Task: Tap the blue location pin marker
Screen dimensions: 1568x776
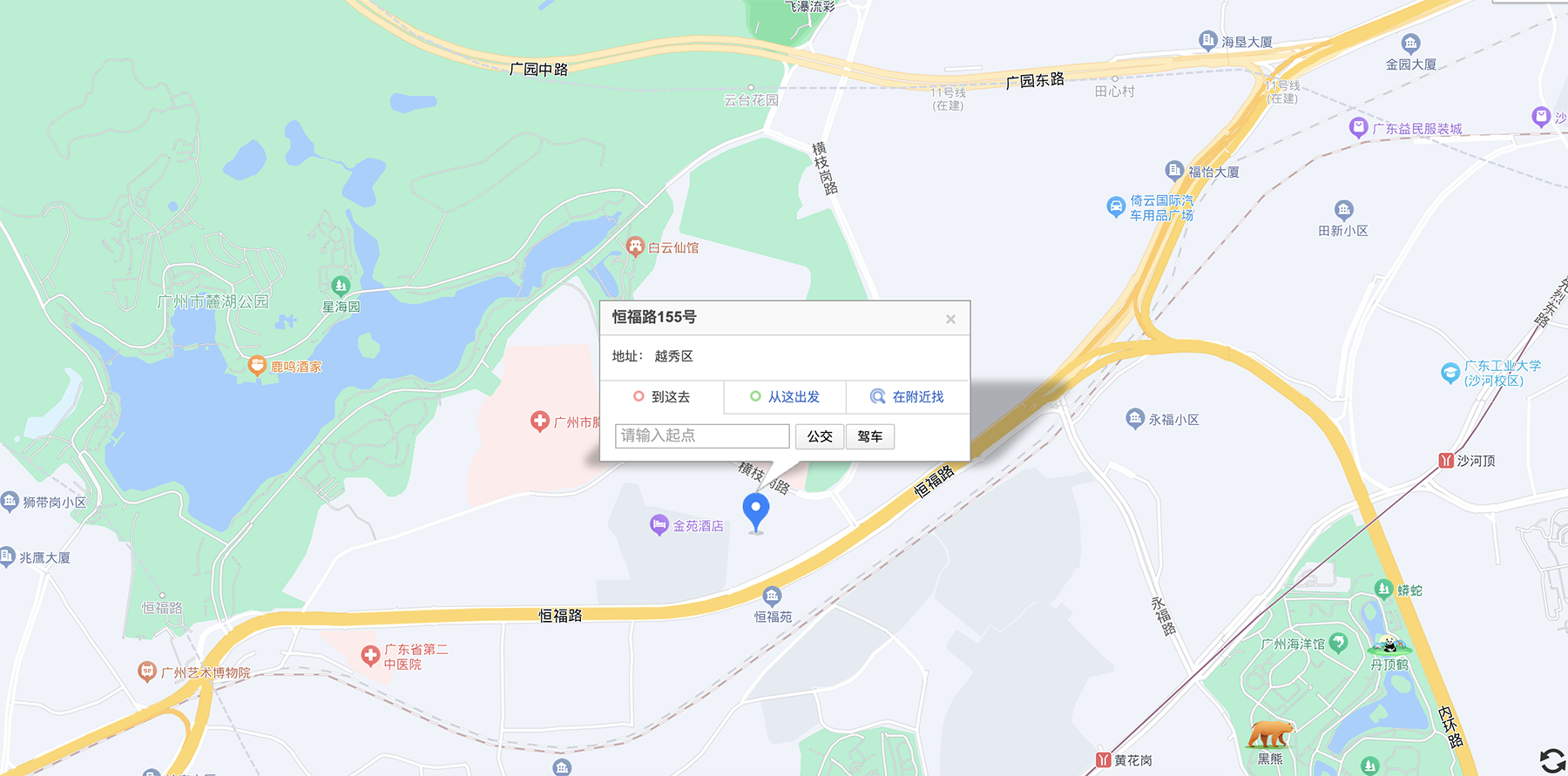Action: click(x=755, y=510)
